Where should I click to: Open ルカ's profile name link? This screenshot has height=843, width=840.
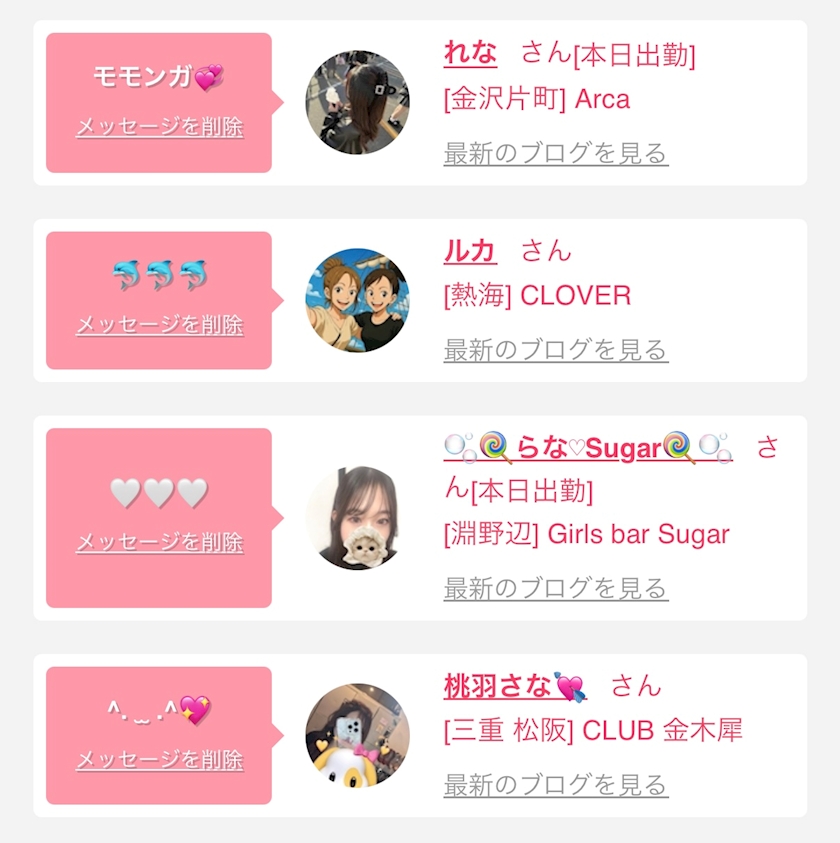click(470, 251)
